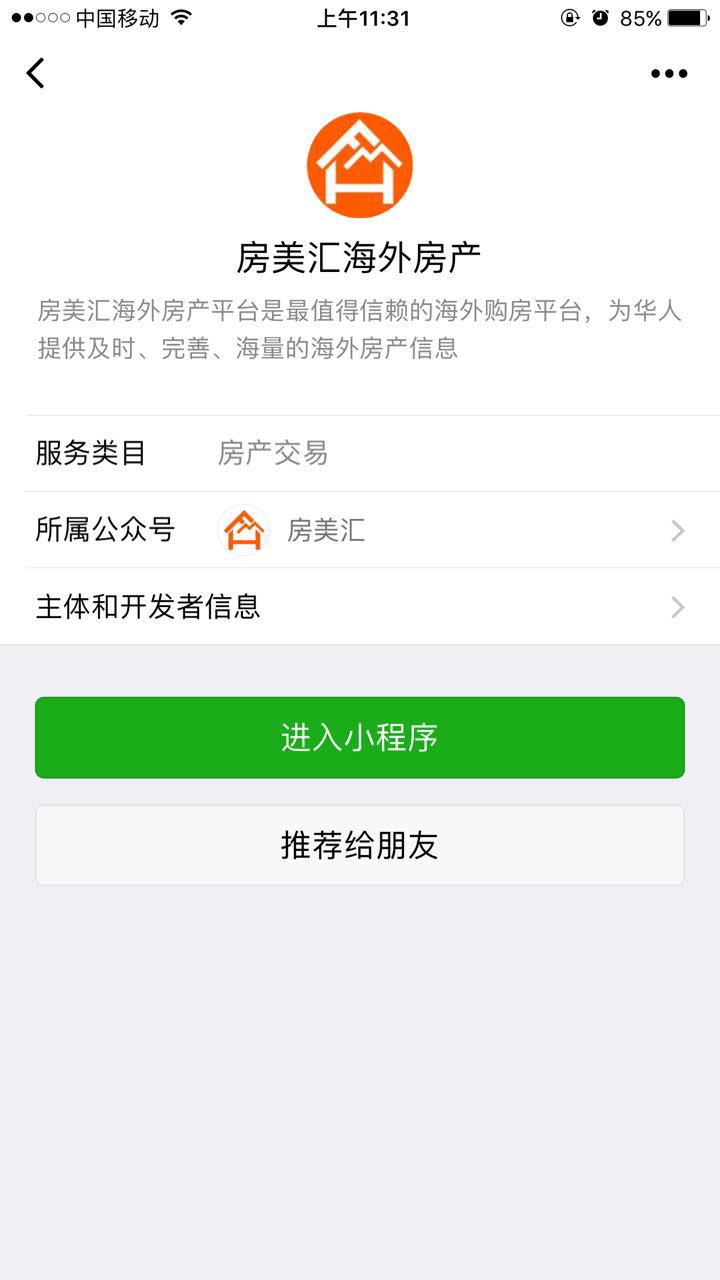Open the three-dot more options menu
Screen dimensions: 720x1280
[668, 73]
